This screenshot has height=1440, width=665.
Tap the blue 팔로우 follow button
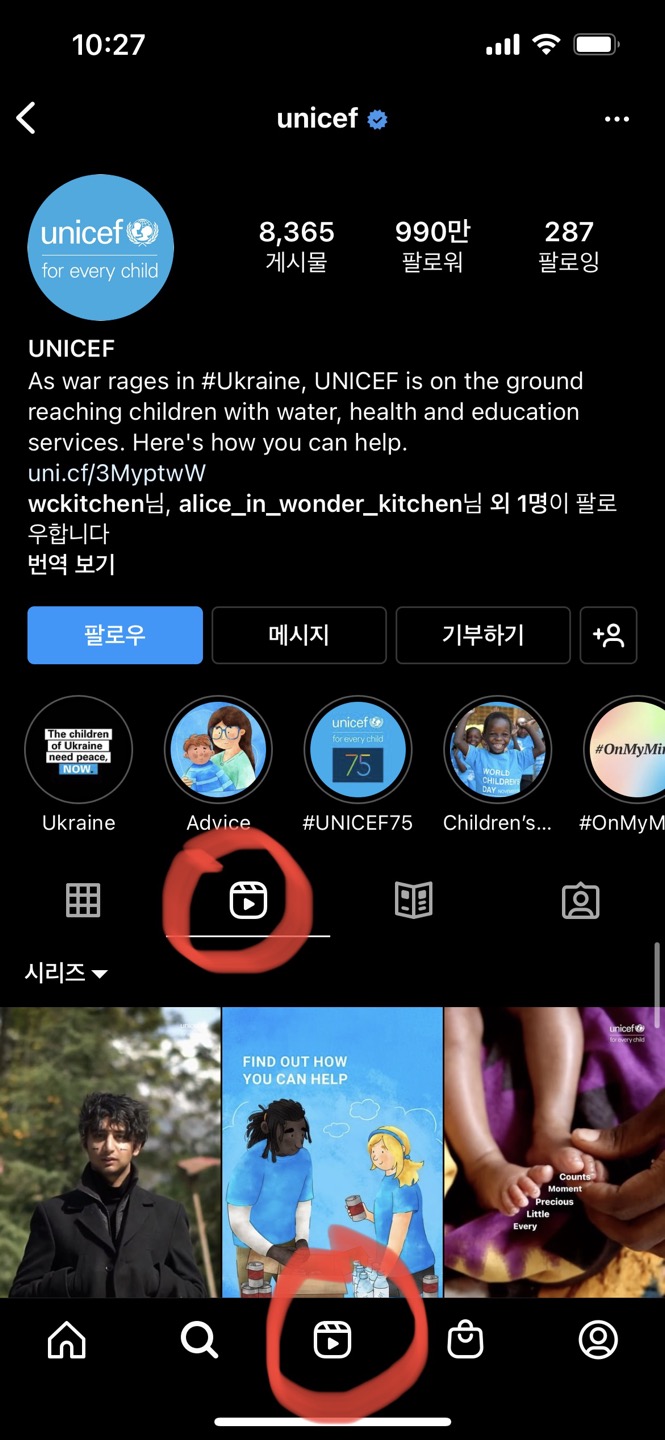pyautogui.click(x=115, y=635)
